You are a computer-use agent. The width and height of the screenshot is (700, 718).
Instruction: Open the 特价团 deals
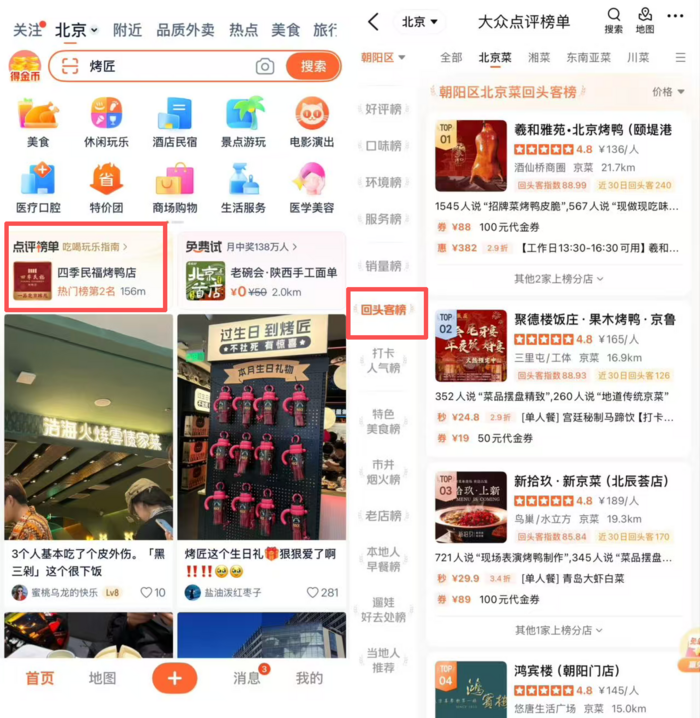106,187
